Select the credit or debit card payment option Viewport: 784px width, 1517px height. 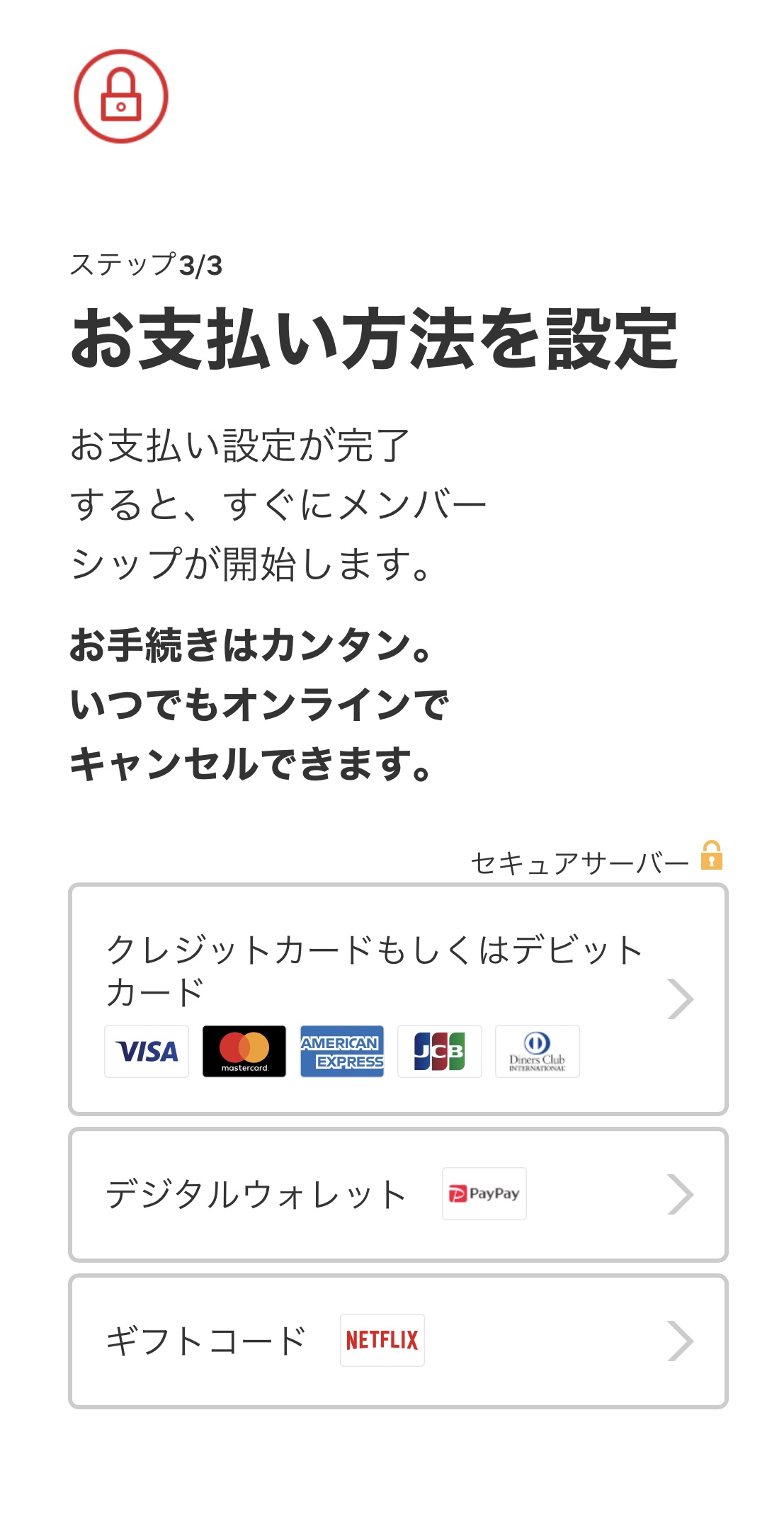397,999
